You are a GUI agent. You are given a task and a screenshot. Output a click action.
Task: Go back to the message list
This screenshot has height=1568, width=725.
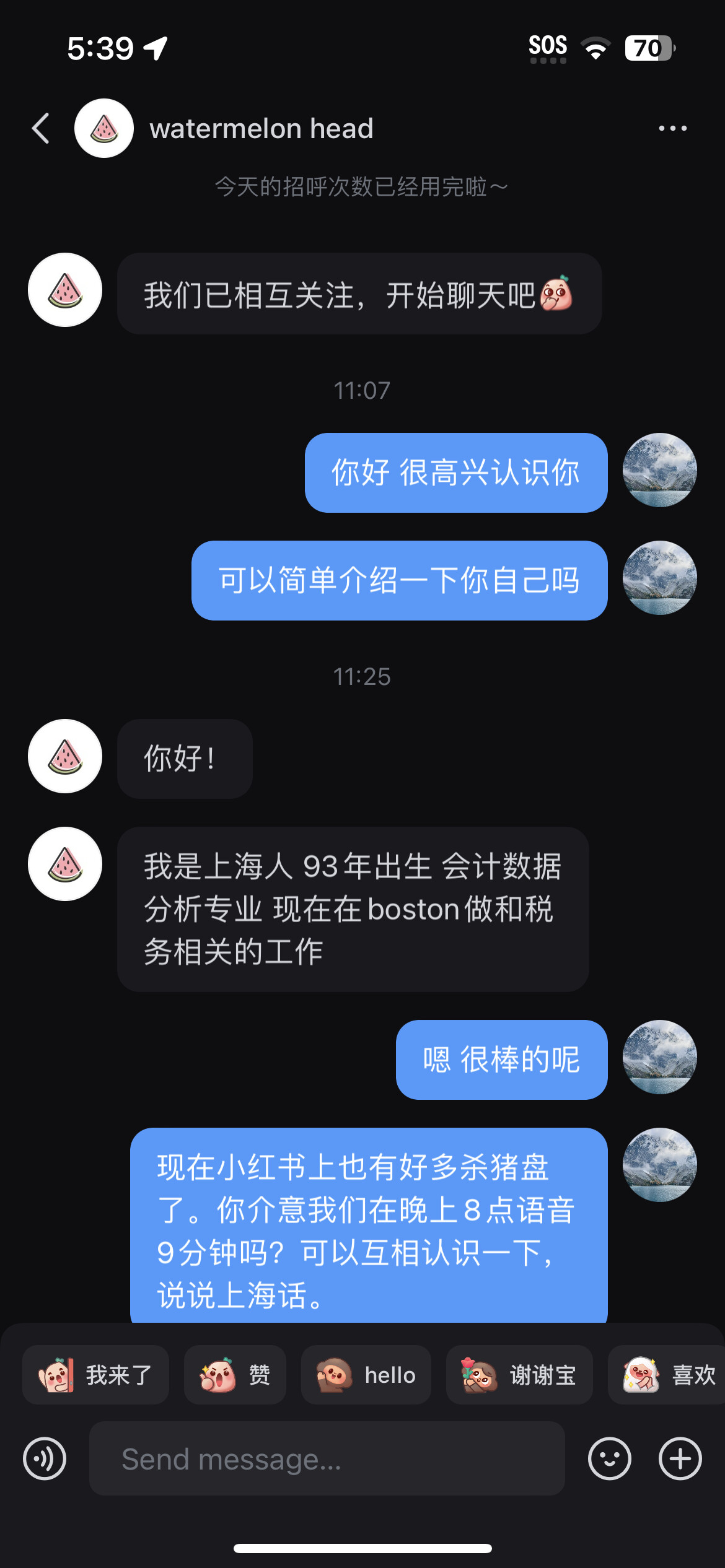41,128
